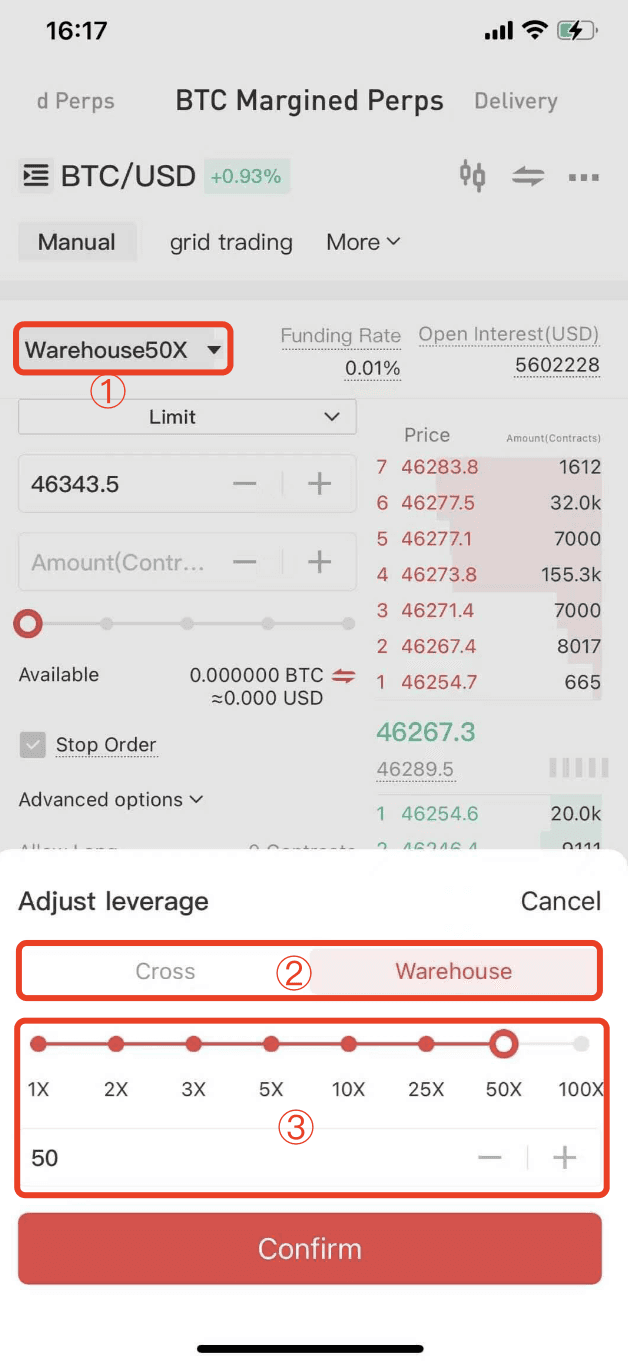Increase leverage with the plus button
Image resolution: width=628 pixels, height=1364 pixels.
point(565,1158)
